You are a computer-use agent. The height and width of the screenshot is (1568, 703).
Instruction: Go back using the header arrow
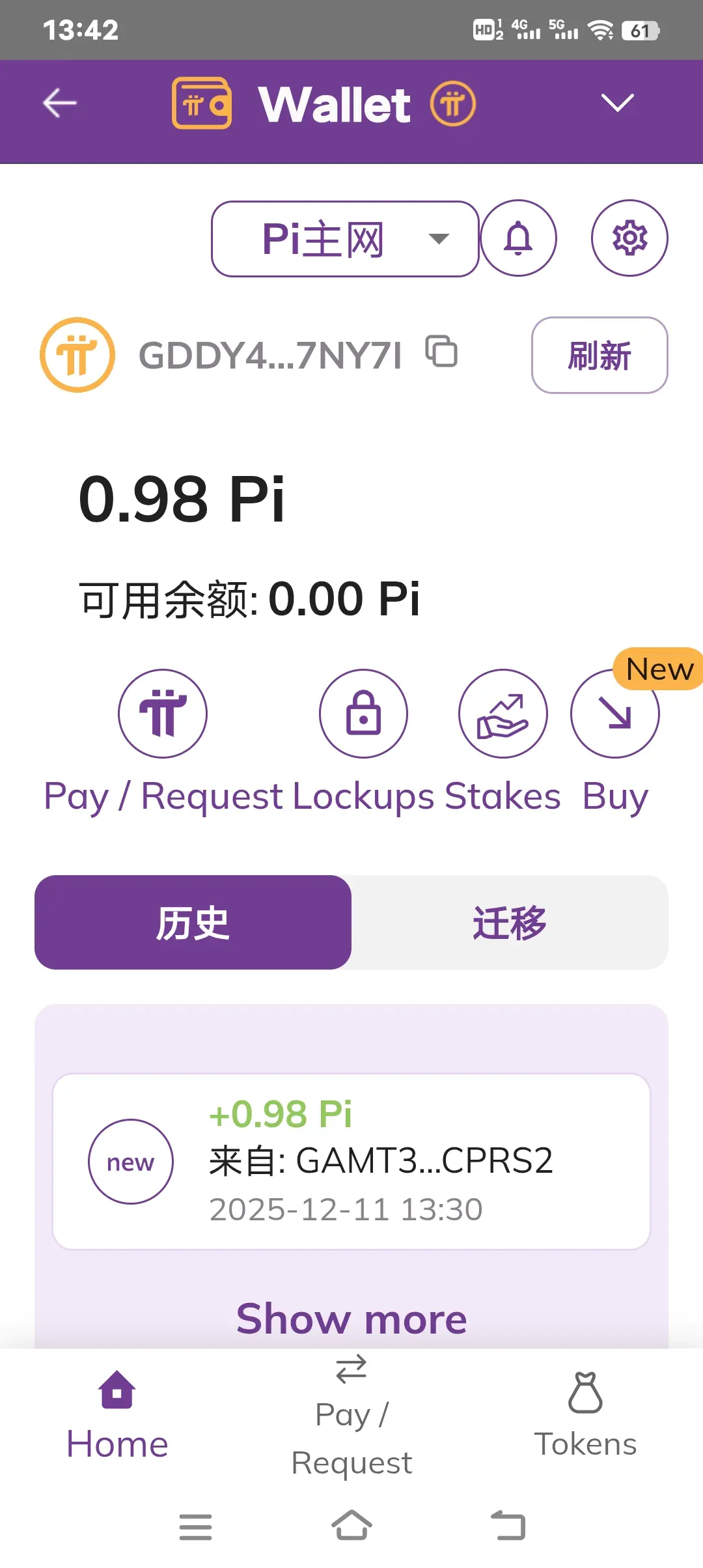pos(60,103)
